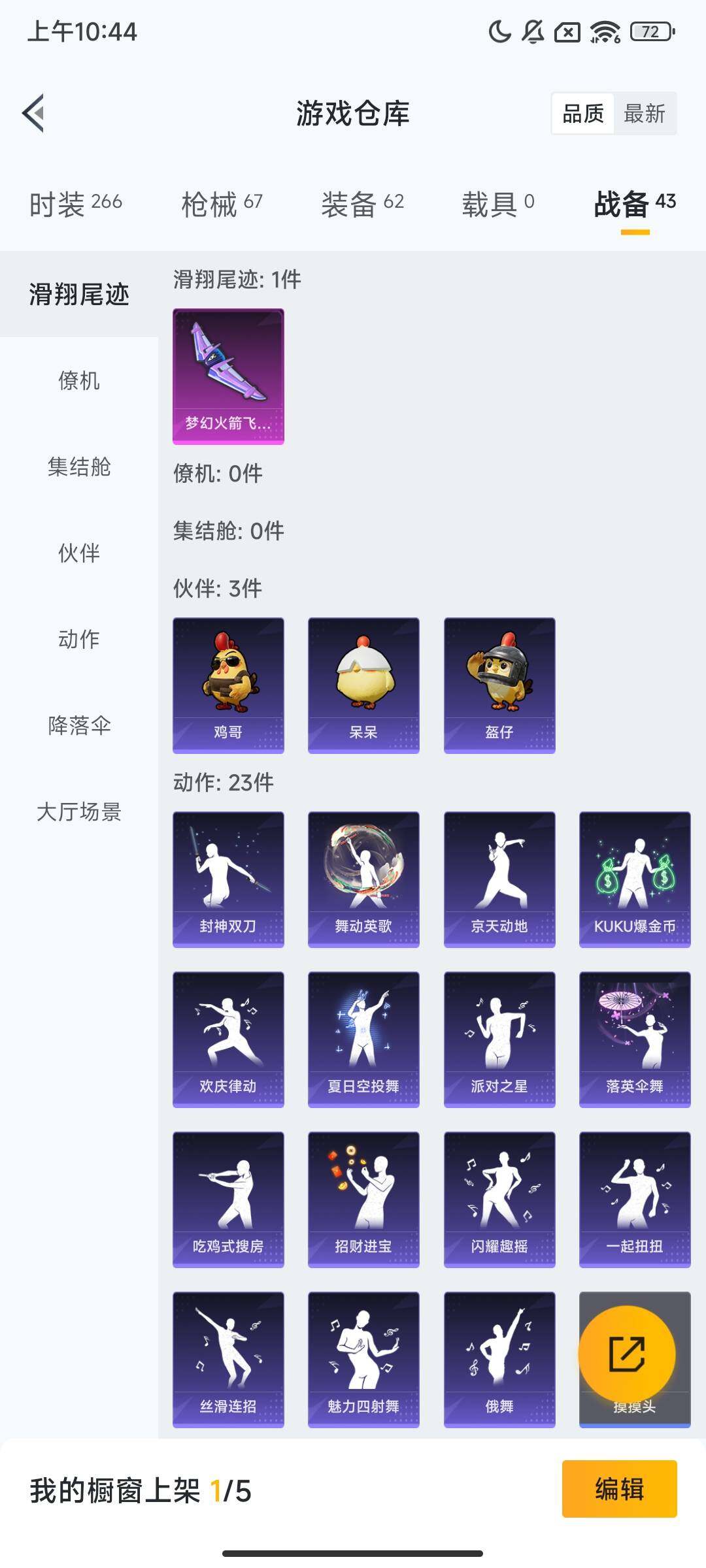Tap the back arrow to leave 游戏仓库

pos(34,112)
